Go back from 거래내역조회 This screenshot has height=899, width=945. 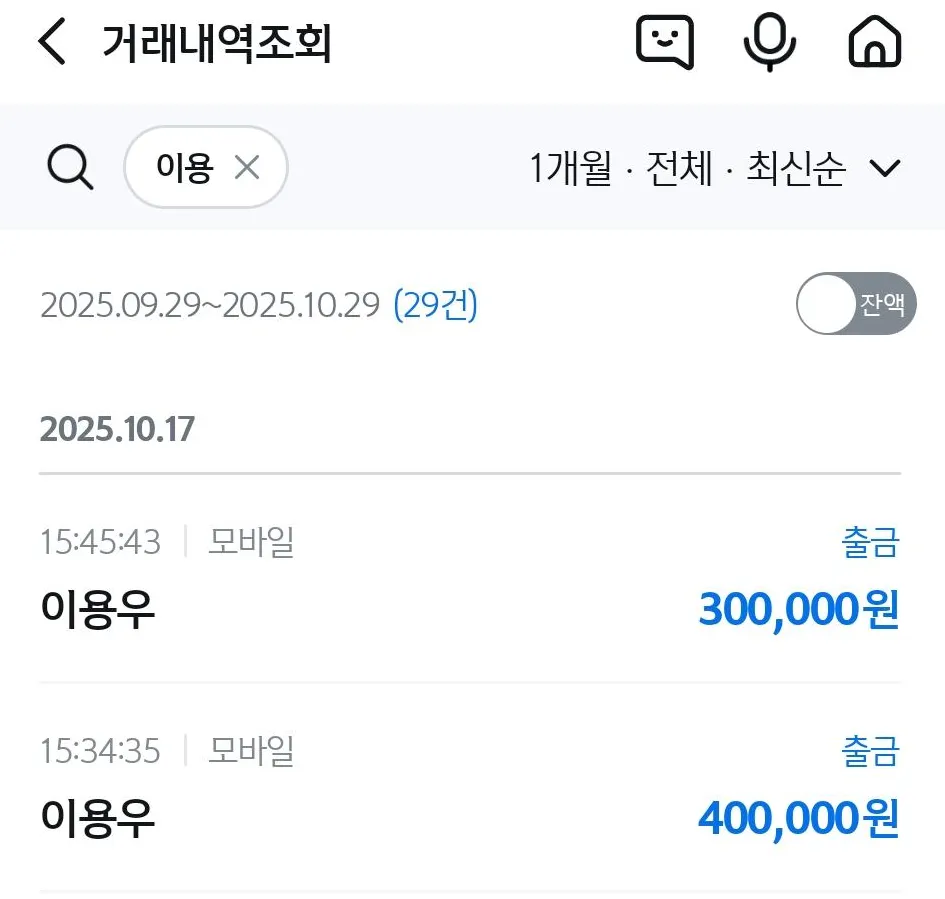[x=52, y=44]
